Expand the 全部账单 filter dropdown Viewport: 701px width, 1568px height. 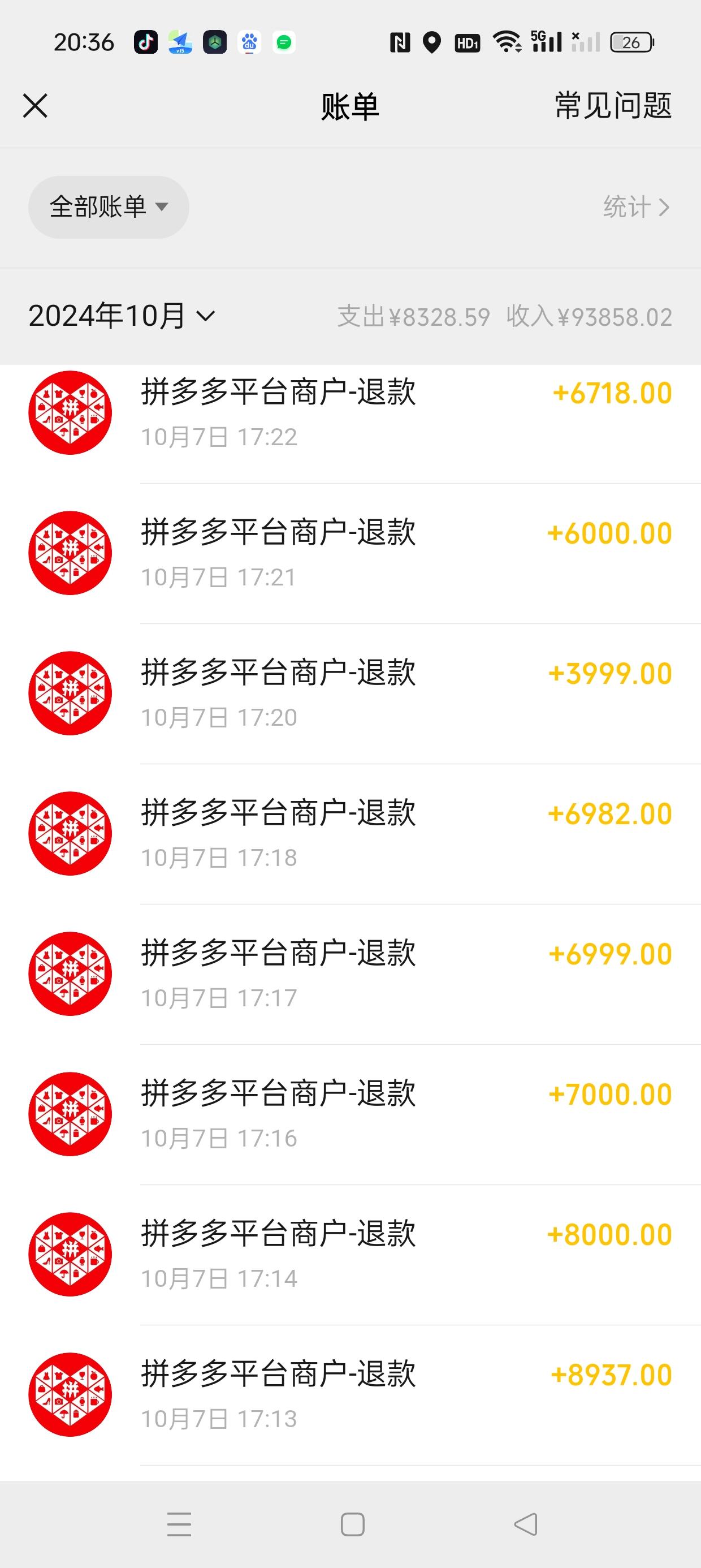tap(109, 206)
